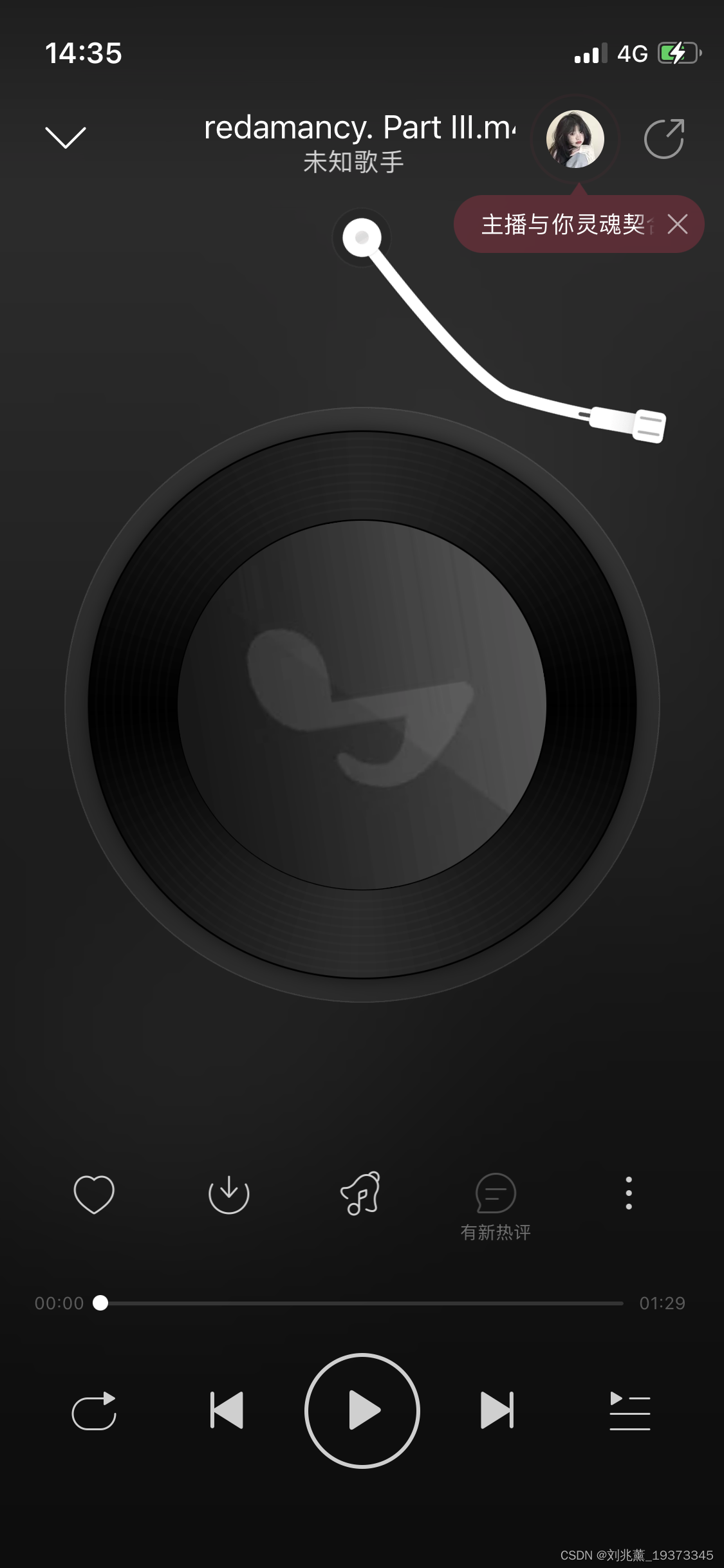
Task: Open the streamer's avatar at top
Action: [575, 139]
